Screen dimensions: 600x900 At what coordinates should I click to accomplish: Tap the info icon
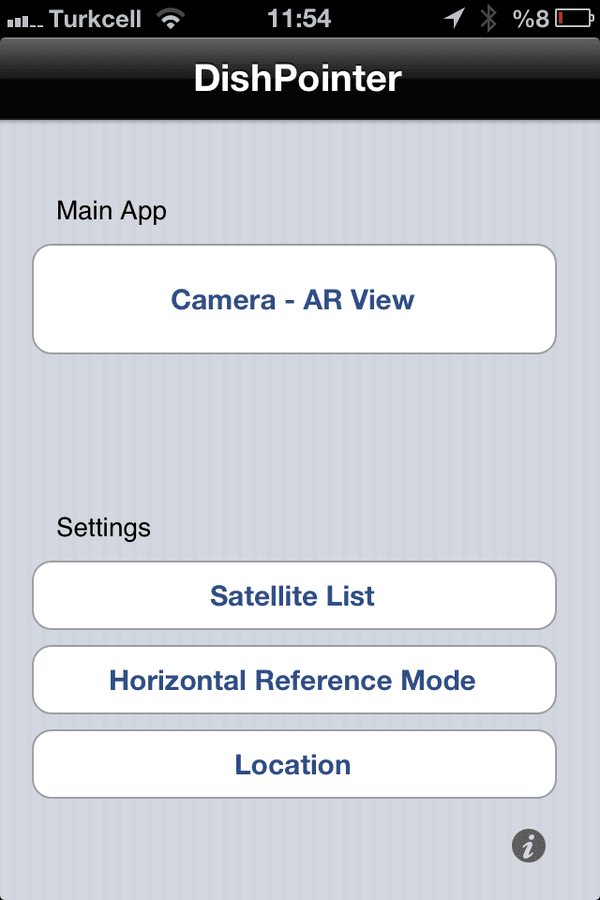click(529, 846)
